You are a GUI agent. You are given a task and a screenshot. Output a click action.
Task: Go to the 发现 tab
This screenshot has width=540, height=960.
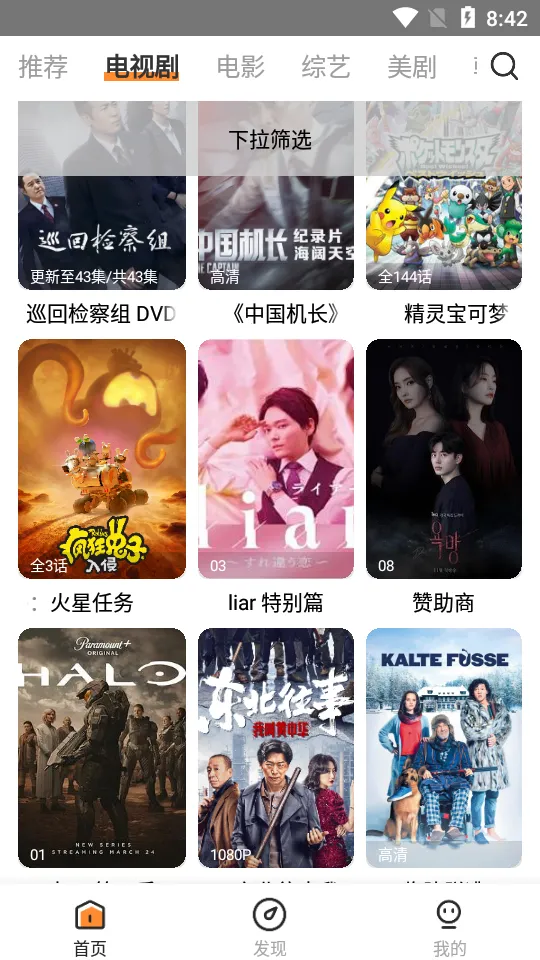[x=269, y=926]
